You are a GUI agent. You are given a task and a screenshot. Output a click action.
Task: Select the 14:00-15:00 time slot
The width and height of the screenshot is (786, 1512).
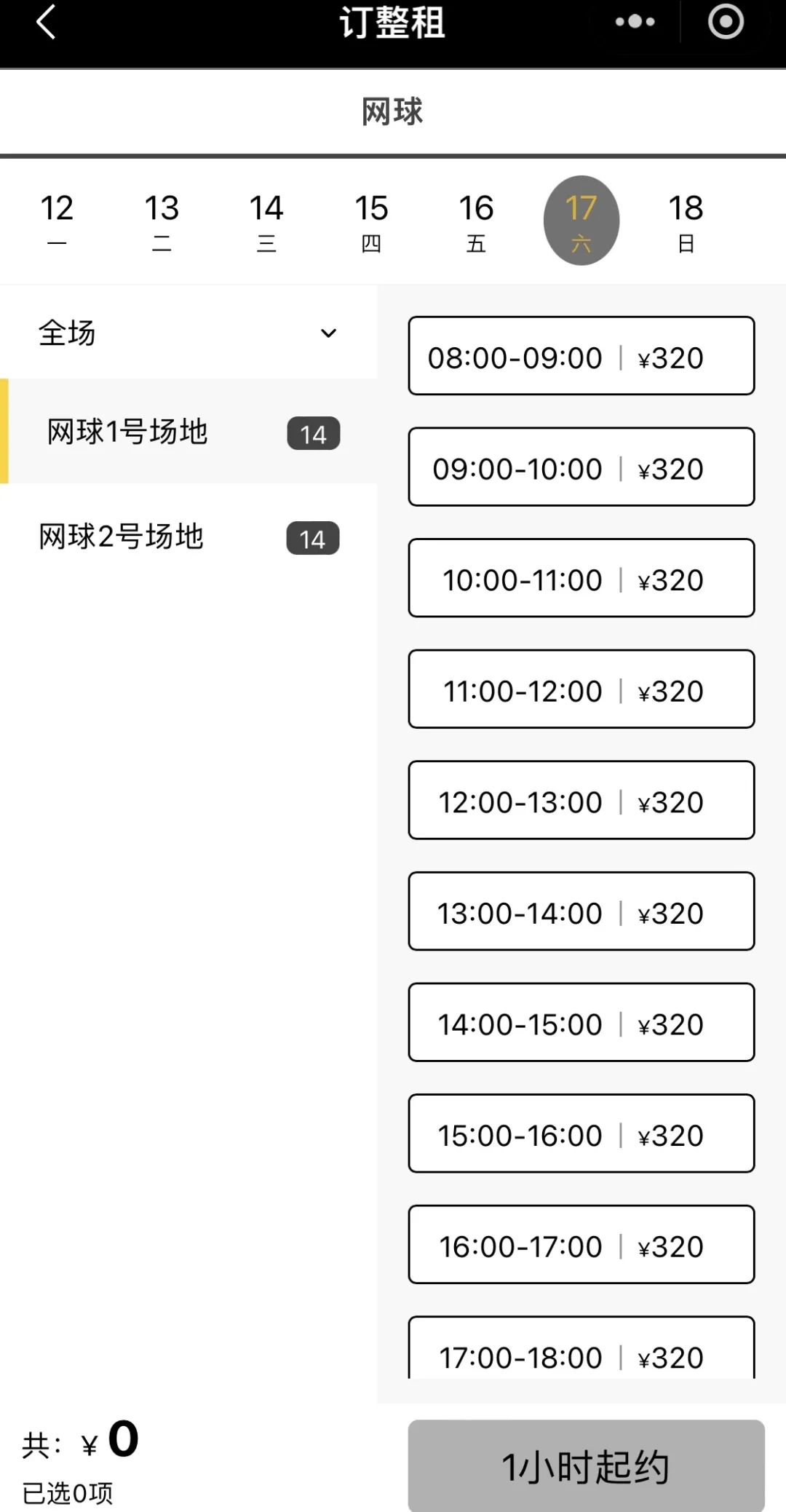point(581,1022)
